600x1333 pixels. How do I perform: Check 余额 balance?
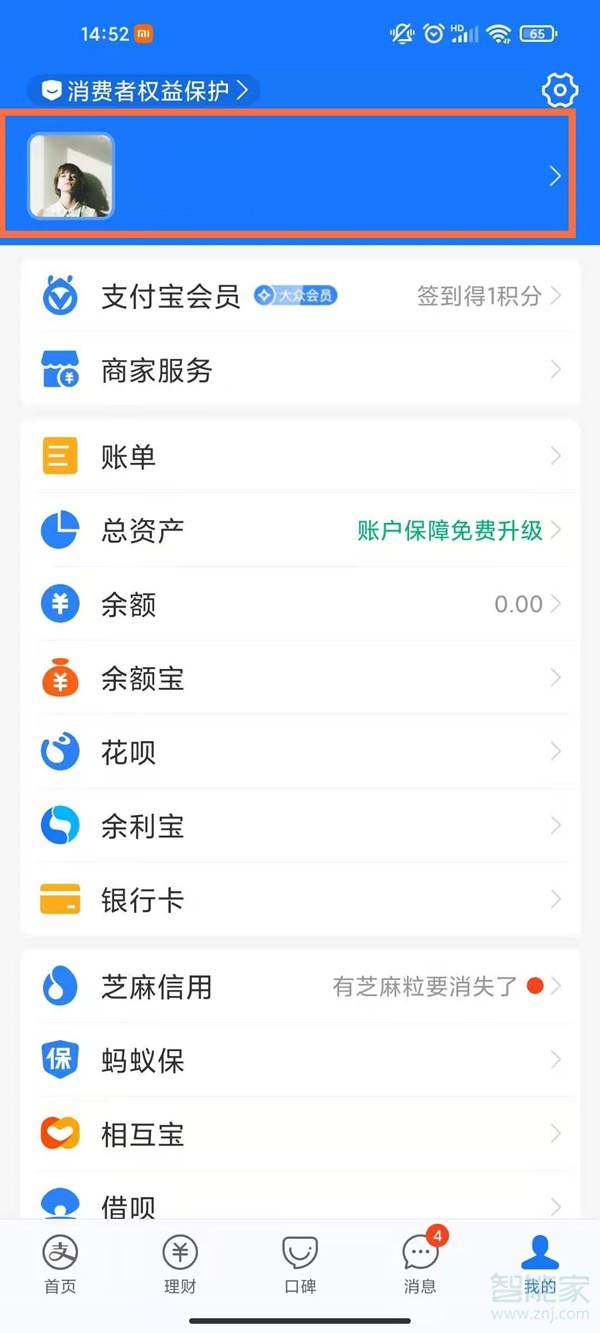(x=300, y=604)
